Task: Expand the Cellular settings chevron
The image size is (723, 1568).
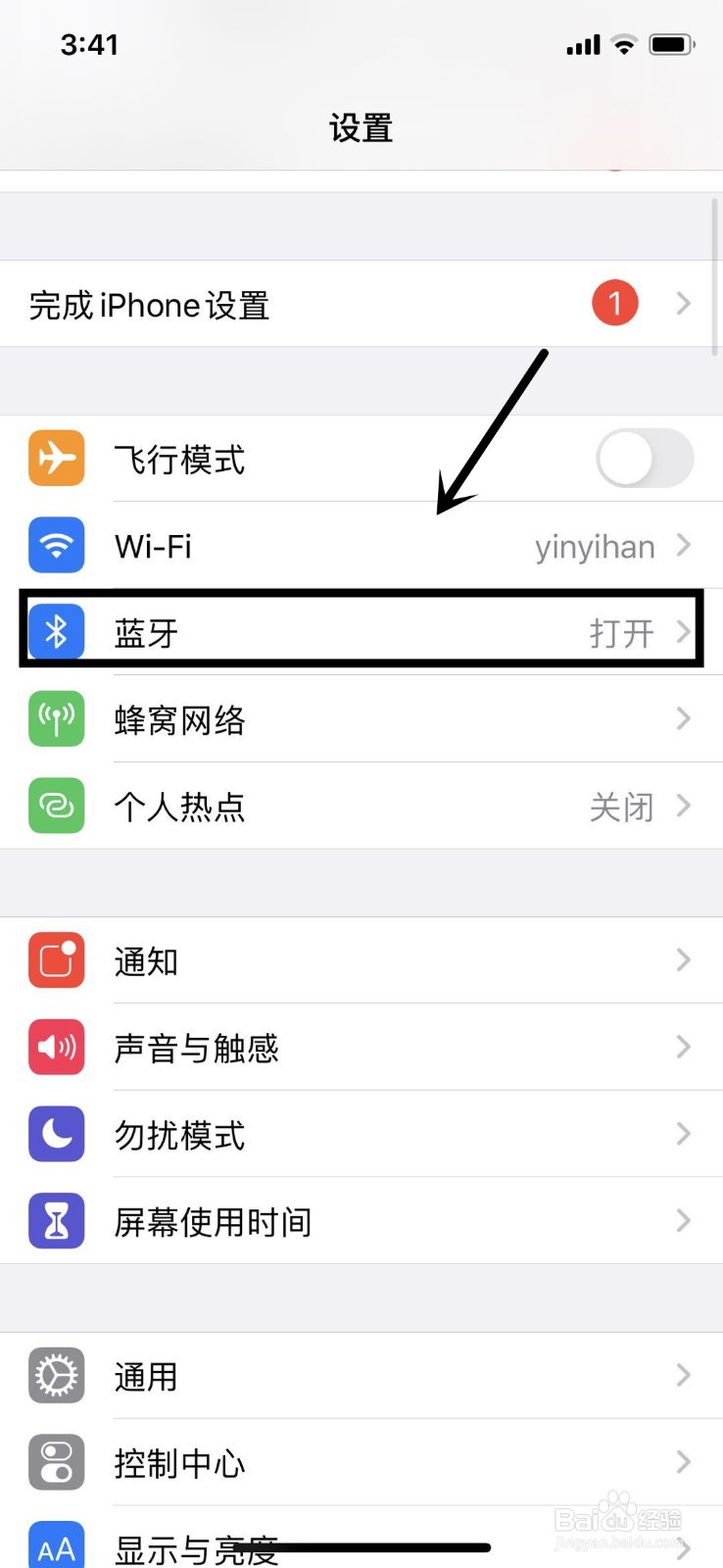Action: (x=684, y=719)
